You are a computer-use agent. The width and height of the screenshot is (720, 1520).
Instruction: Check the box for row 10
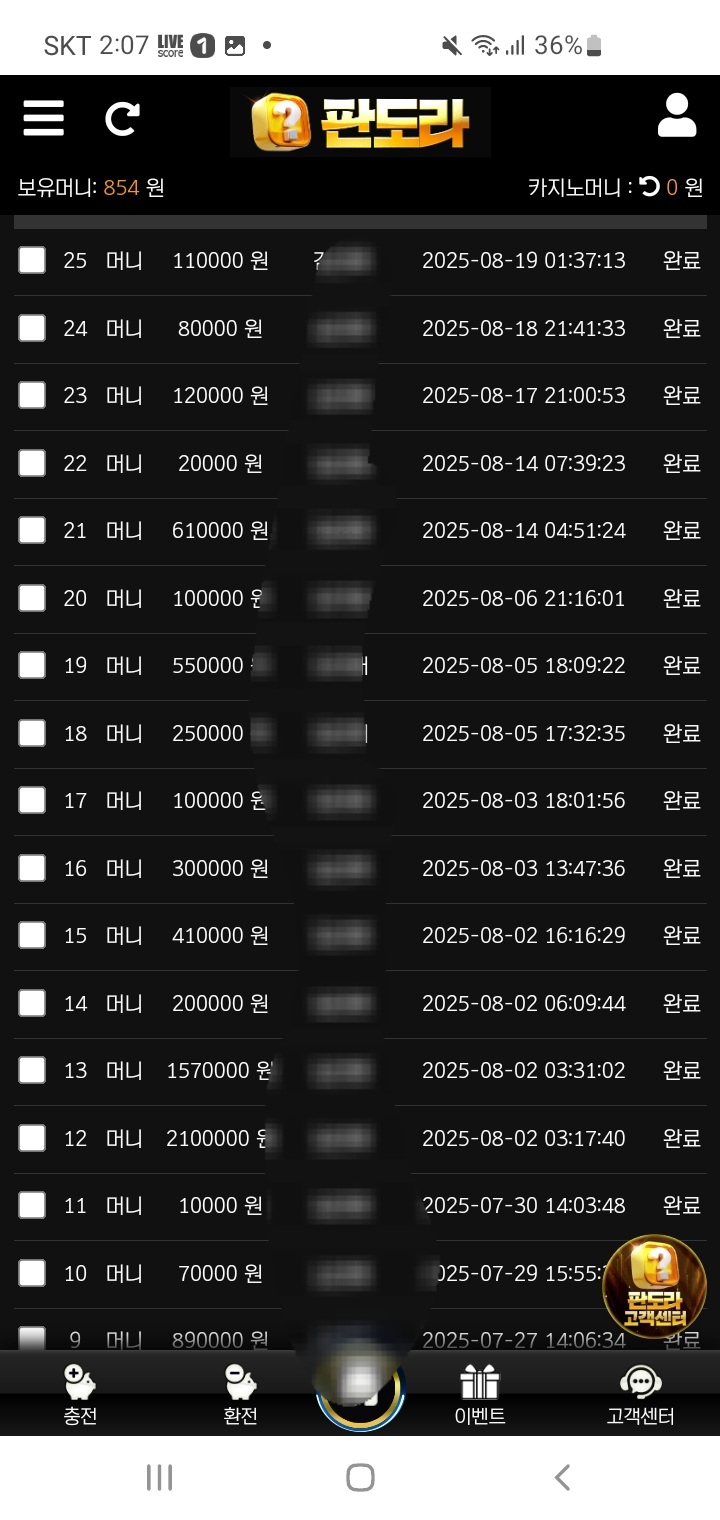click(x=32, y=1273)
